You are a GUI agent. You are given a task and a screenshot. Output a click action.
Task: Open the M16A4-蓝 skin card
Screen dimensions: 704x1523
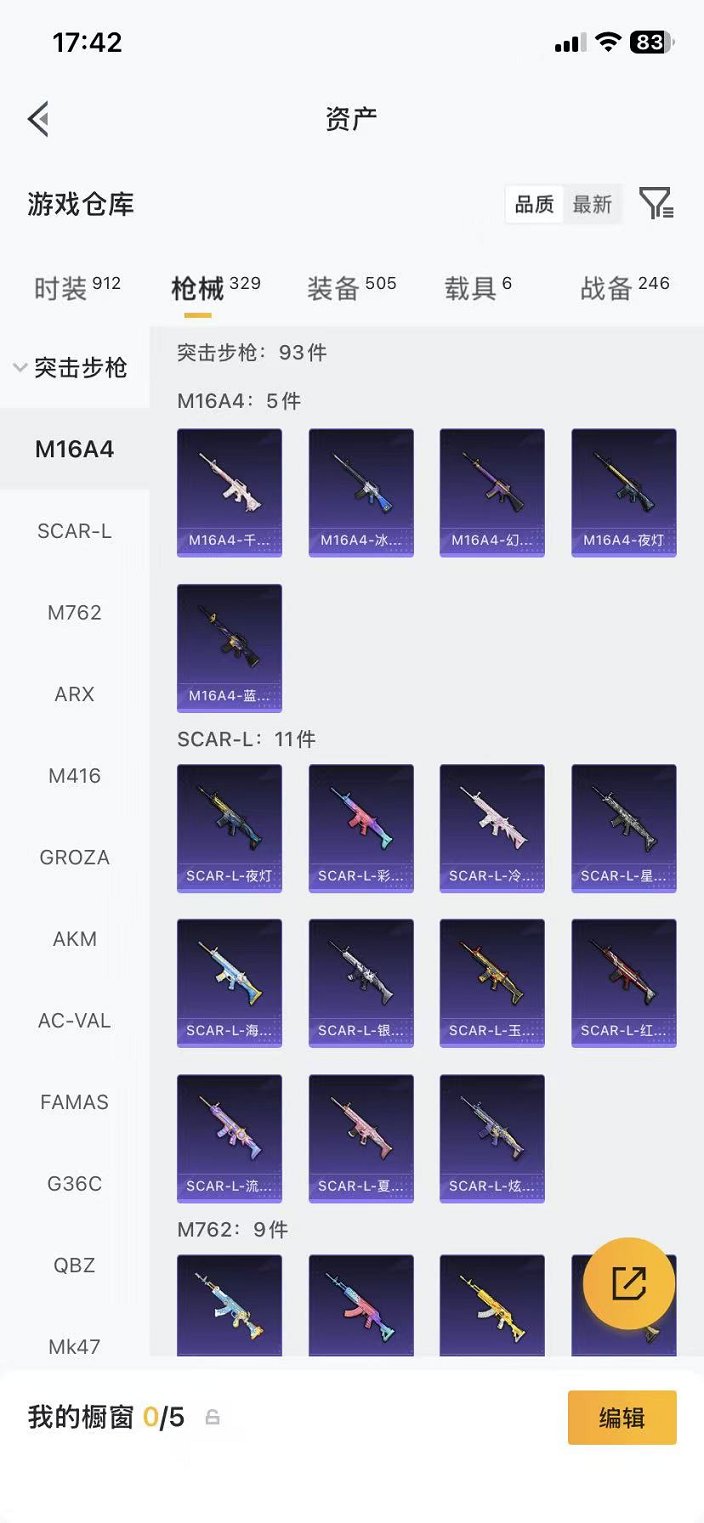coord(229,647)
